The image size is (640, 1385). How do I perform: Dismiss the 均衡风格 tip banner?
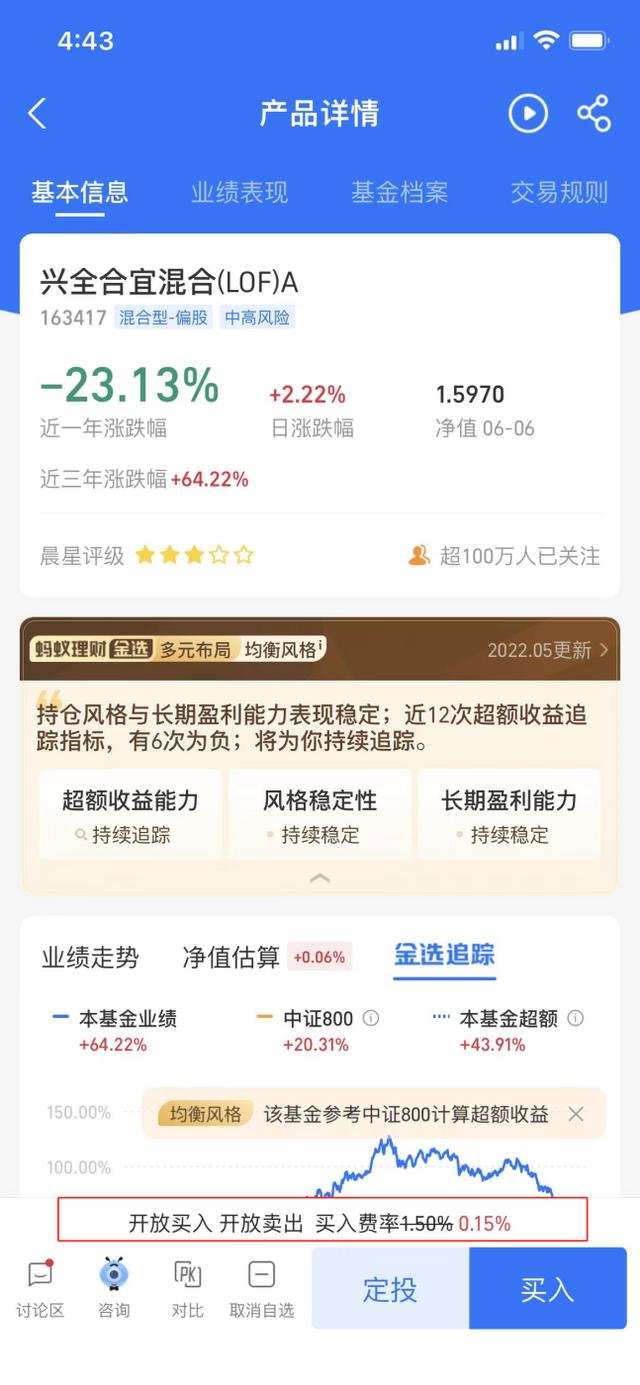point(576,1114)
